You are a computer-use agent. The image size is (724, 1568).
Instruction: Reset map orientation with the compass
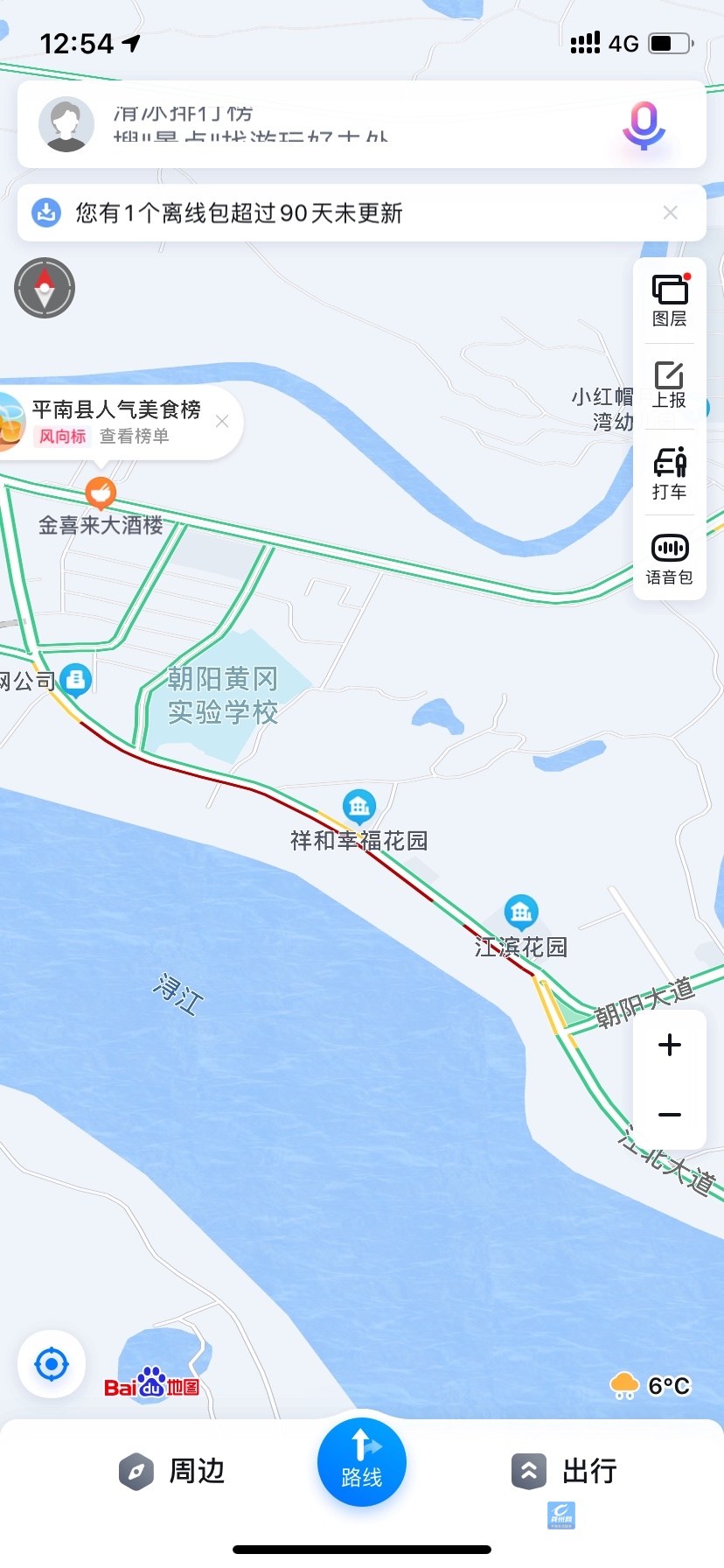[x=45, y=288]
